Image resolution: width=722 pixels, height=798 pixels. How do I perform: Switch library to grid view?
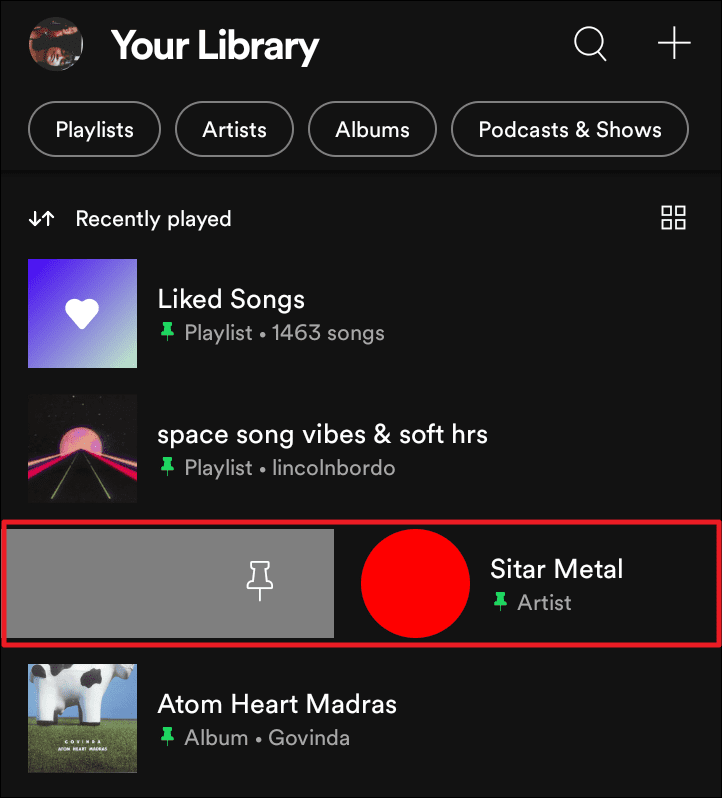click(673, 218)
